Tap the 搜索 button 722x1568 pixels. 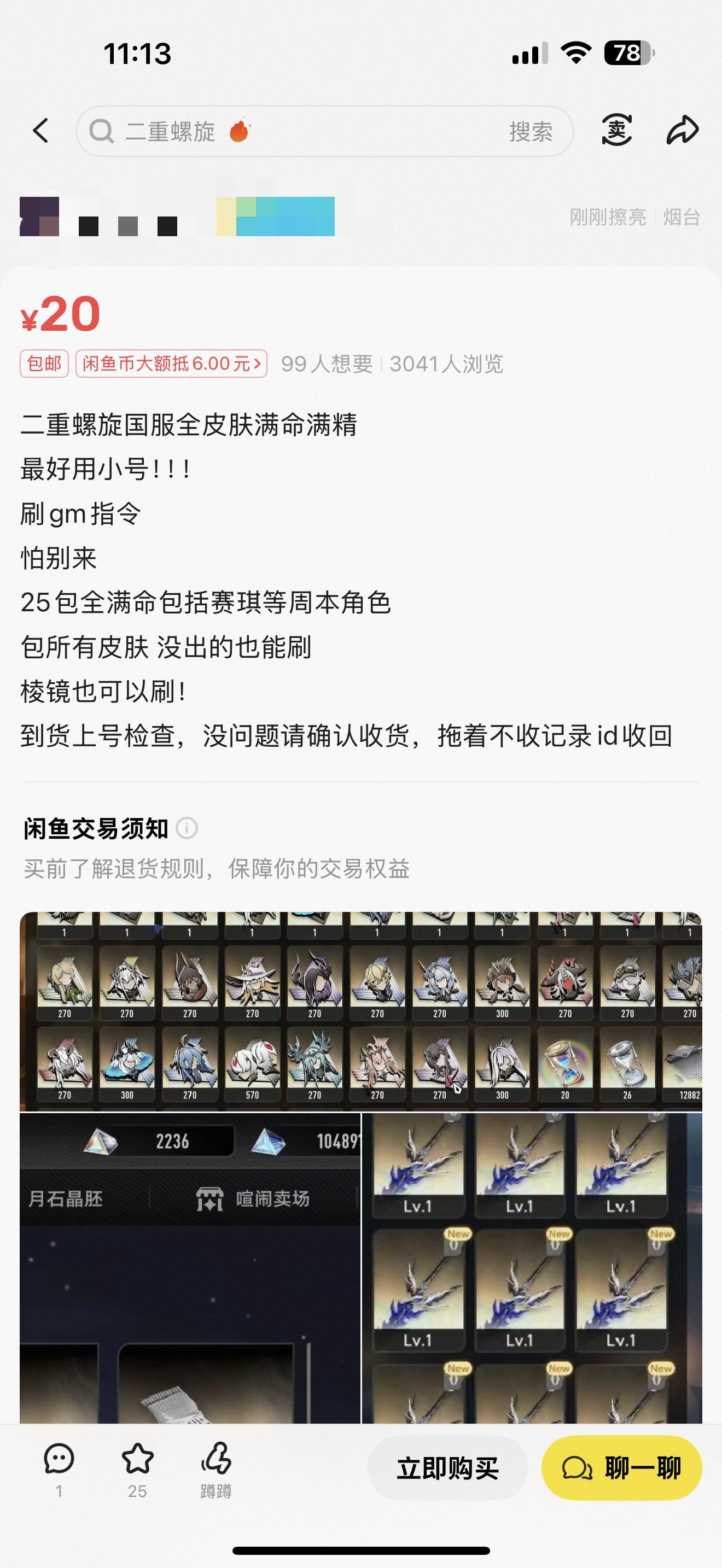531,131
